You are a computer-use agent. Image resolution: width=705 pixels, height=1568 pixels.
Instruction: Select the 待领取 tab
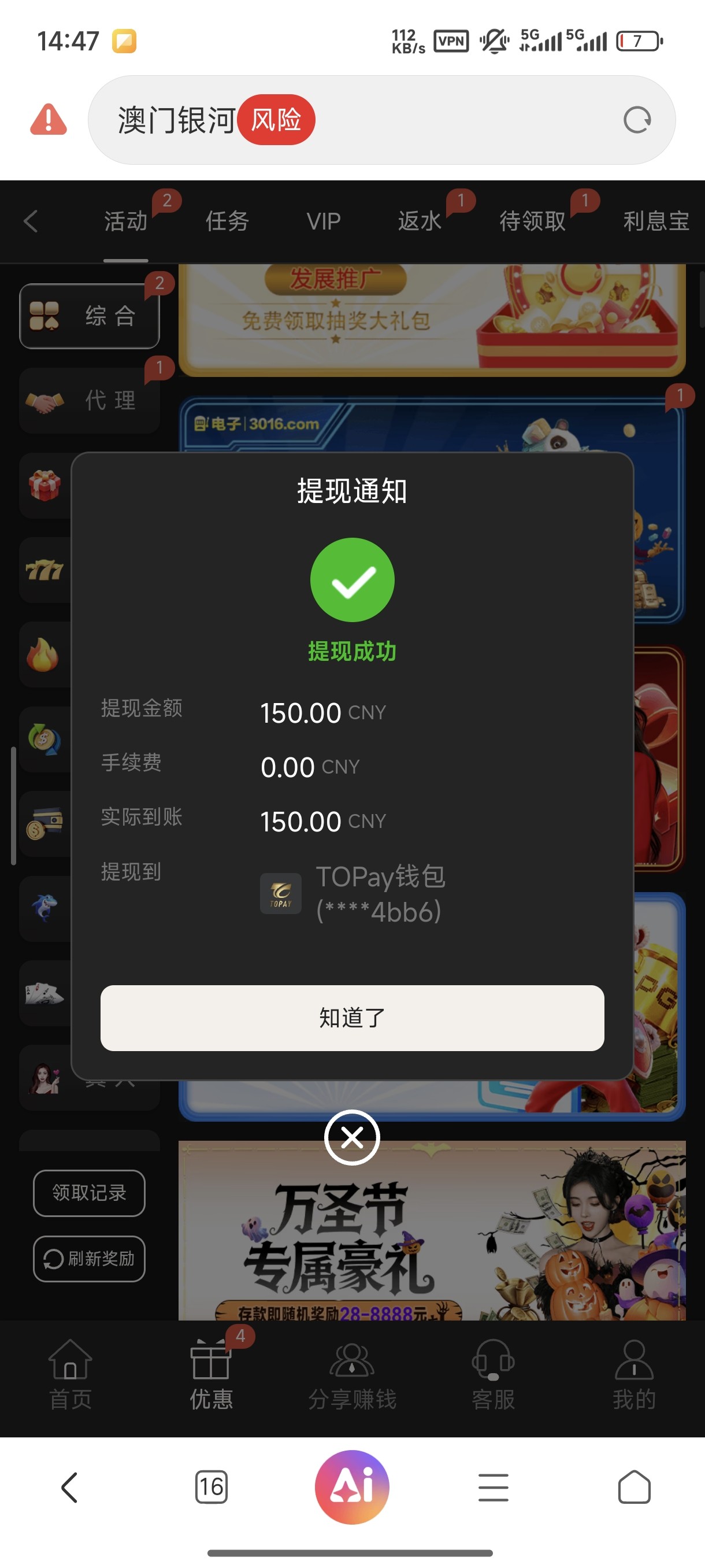[x=532, y=221]
